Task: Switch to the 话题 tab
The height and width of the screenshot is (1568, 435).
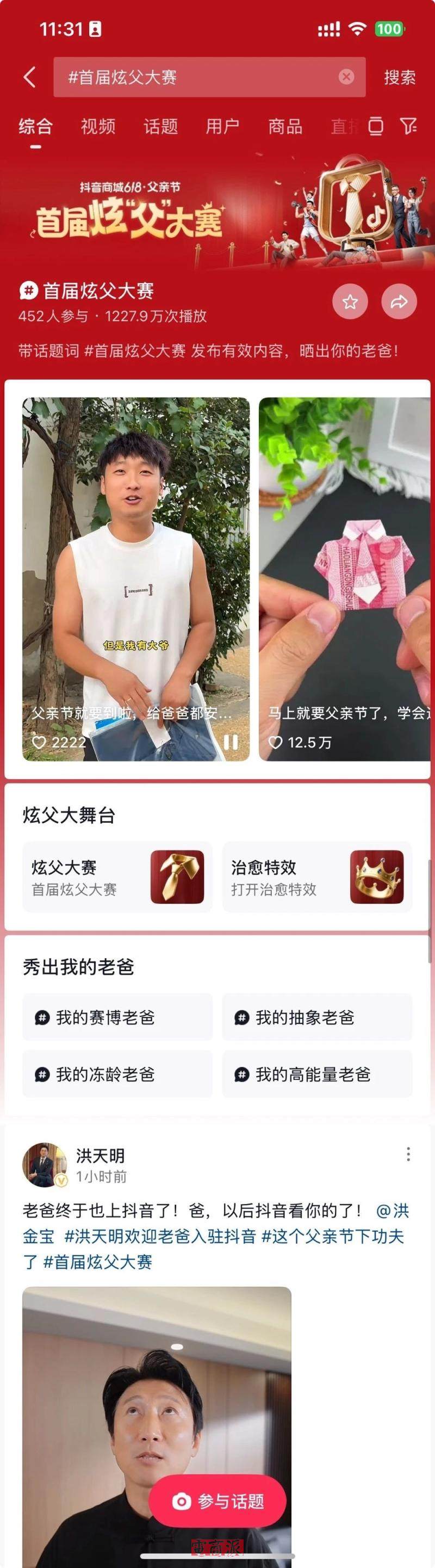Action: 160,126
